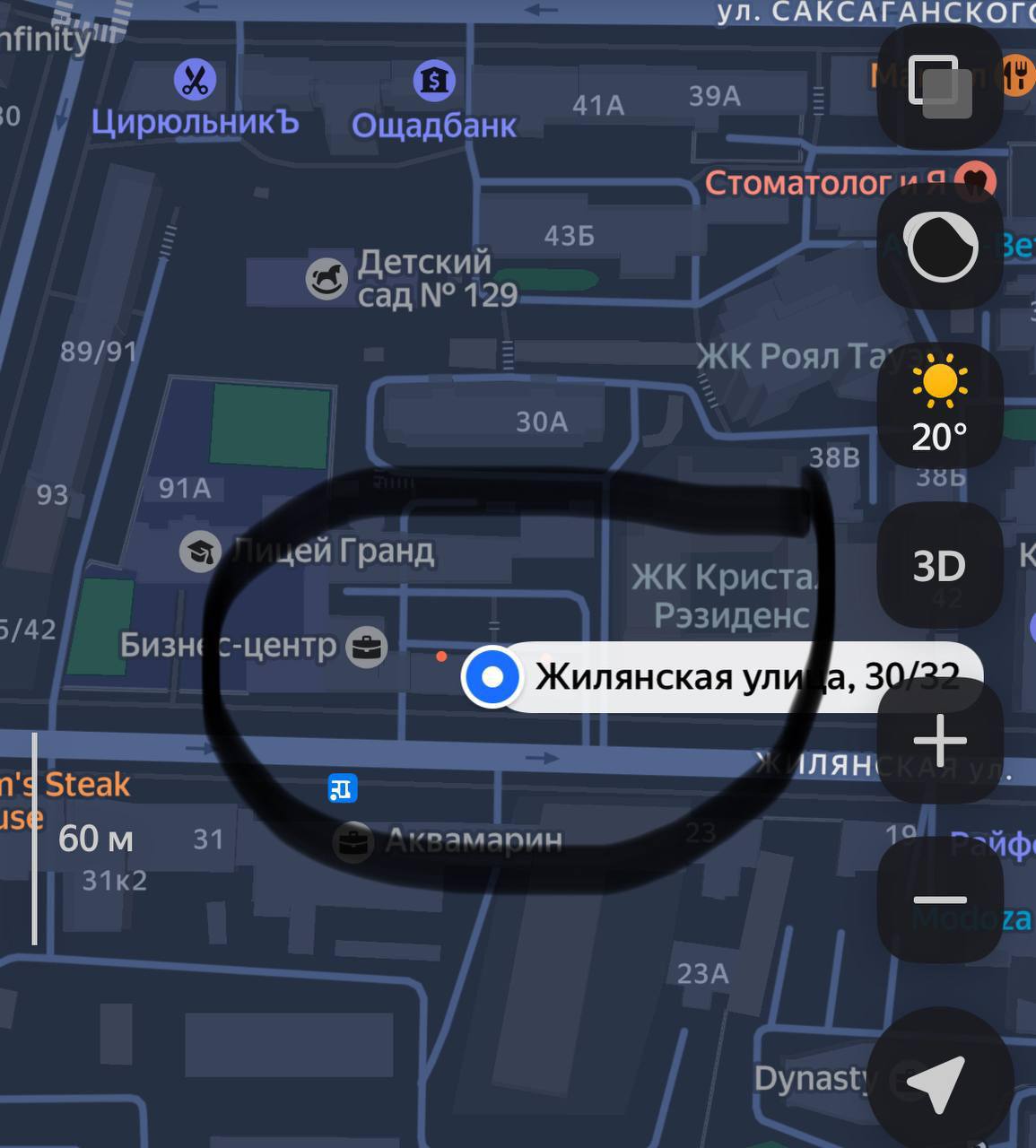Select the Аквамарин business marker
1036x1148 pixels.
(353, 842)
